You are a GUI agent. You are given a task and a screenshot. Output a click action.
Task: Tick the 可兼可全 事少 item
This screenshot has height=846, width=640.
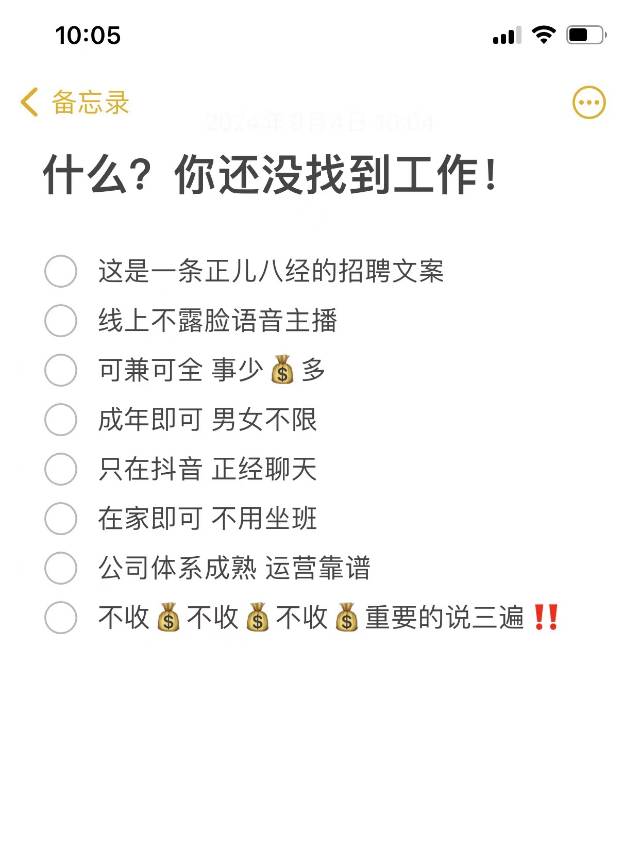coord(61,370)
